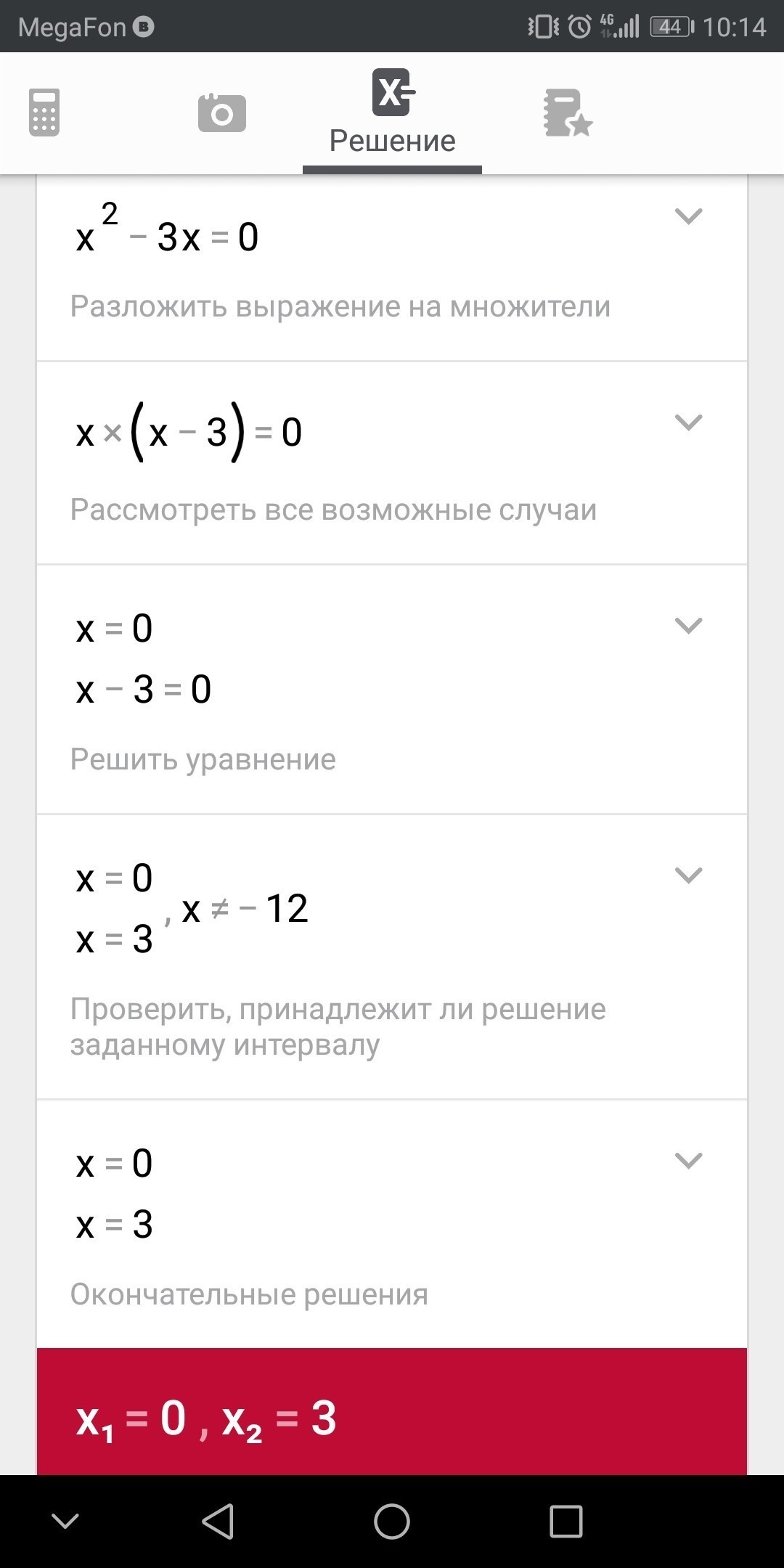Expand the 'Решить уравнение' step
Screen dimensions: 784x1568
tap(688, 625)
